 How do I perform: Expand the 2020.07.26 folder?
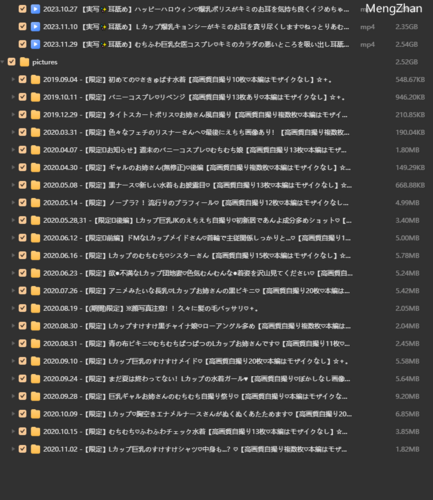13,291
